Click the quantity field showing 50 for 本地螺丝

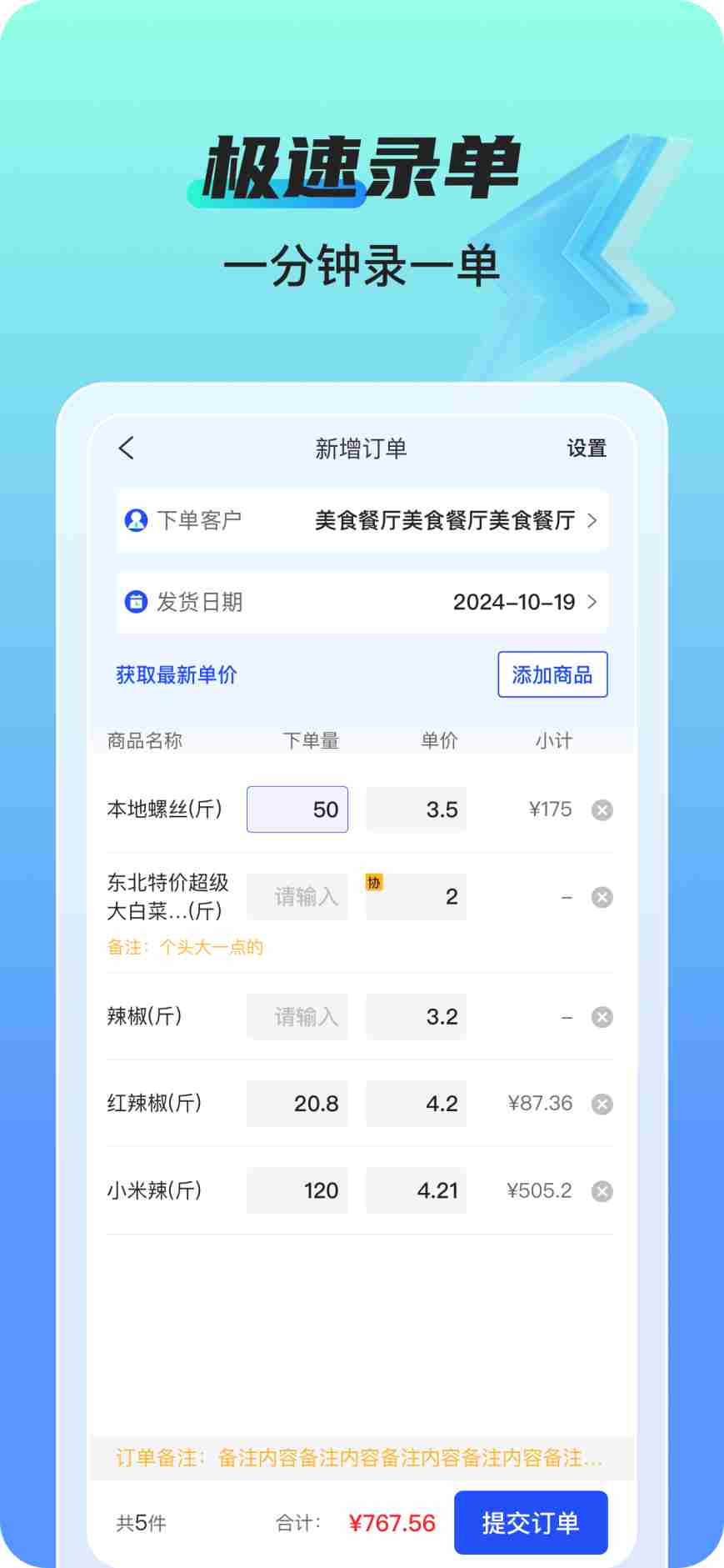point(297,809)
